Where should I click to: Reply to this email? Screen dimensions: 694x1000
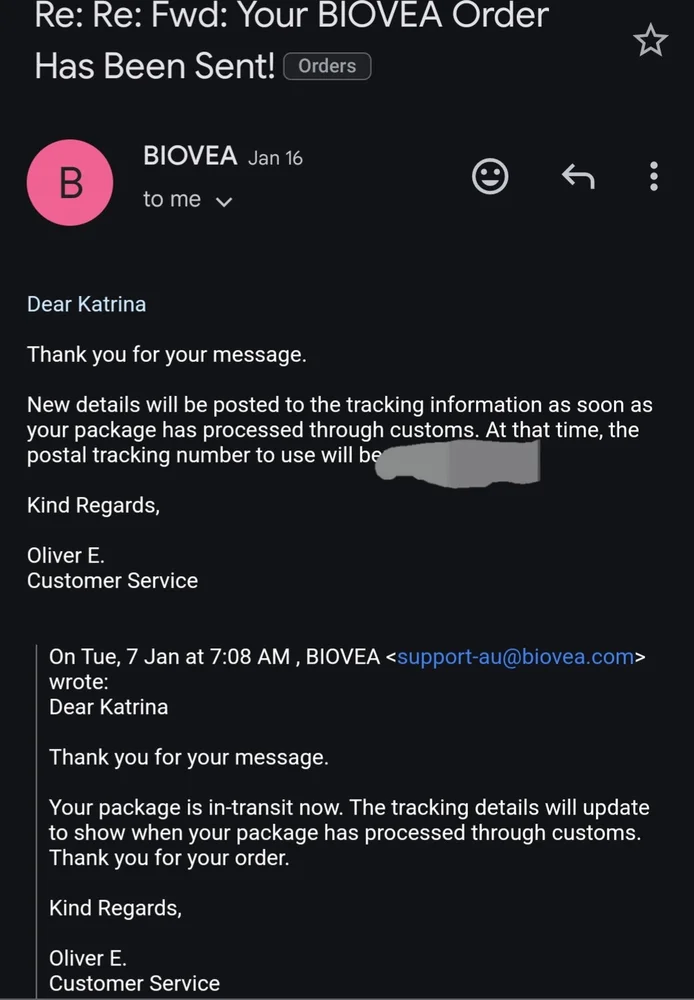pos(578,177)
